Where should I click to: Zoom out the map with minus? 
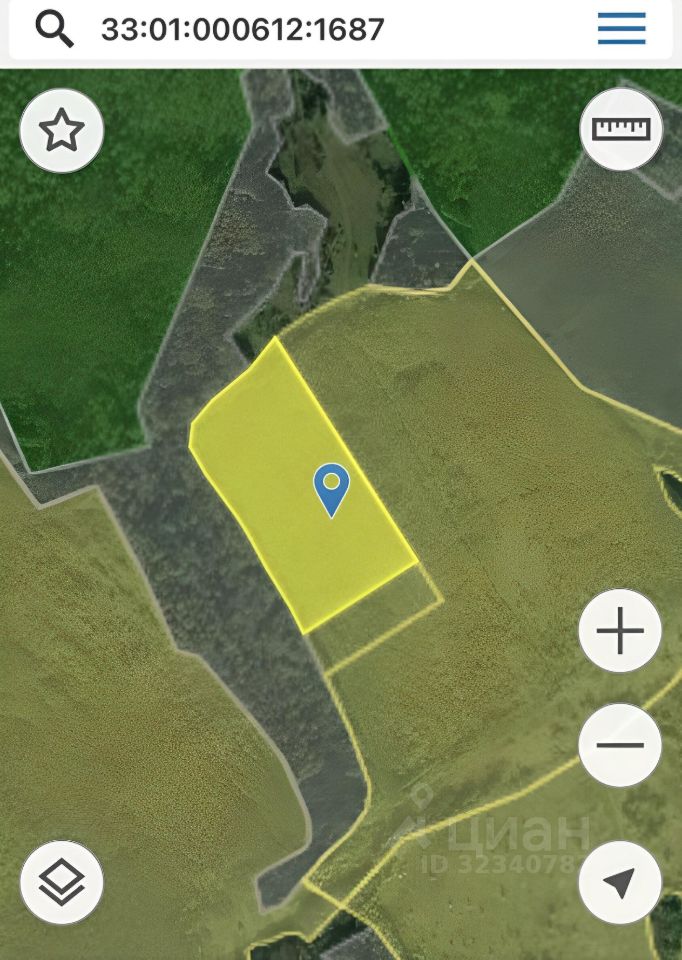620,745
